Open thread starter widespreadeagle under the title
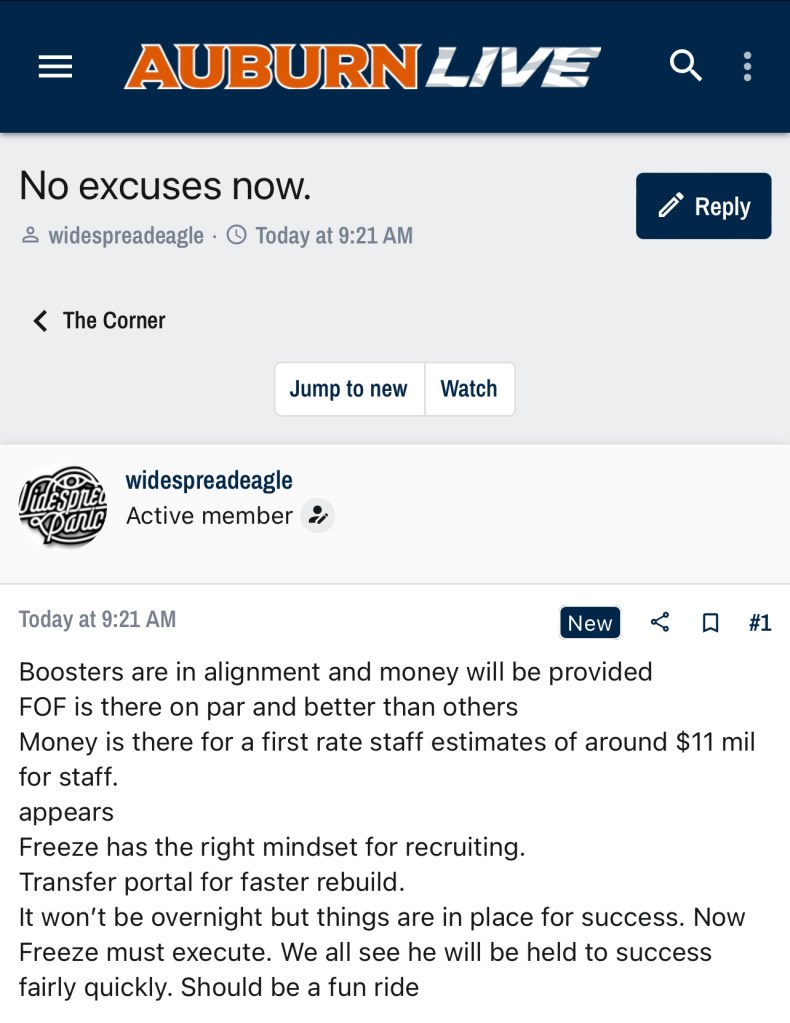 tap(126, 236)
